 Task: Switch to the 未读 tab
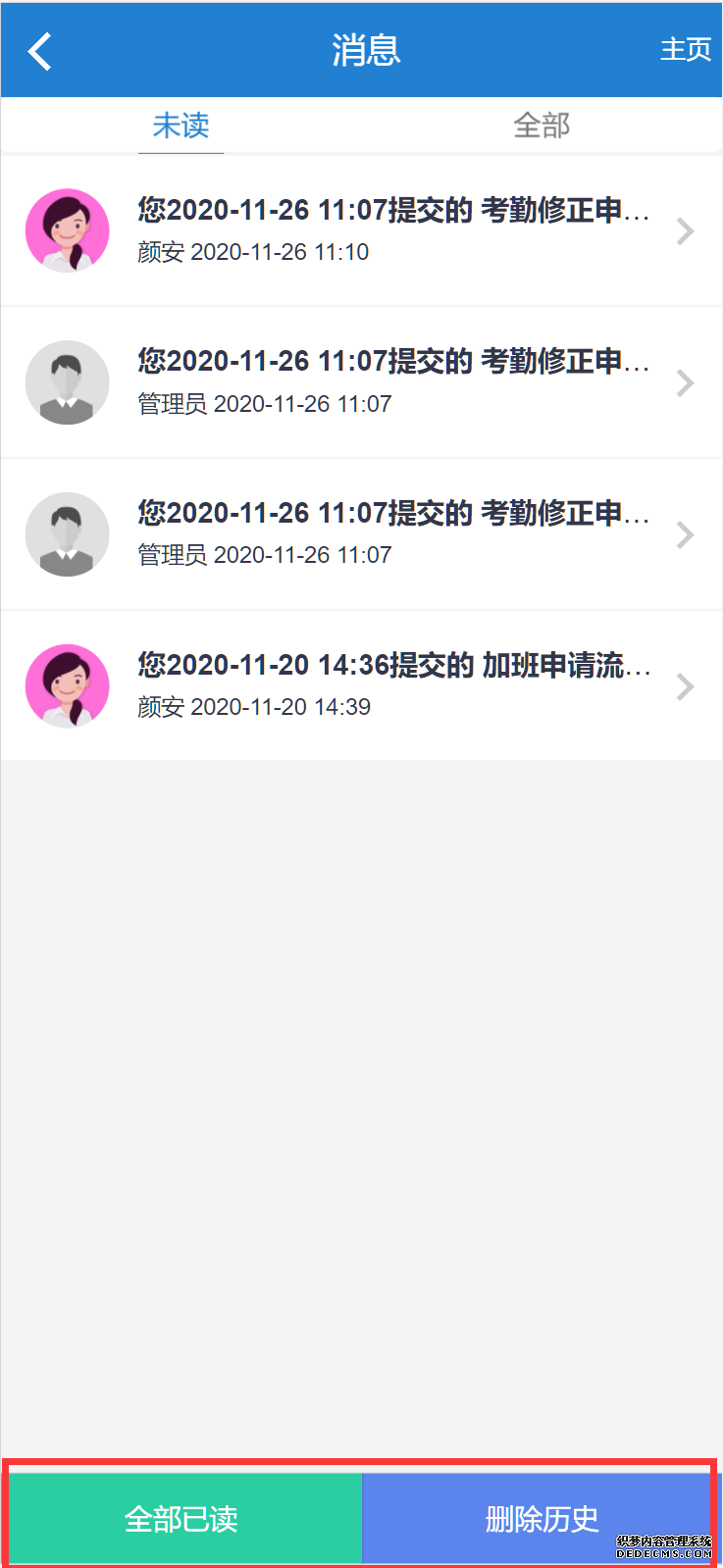(181, 126)
